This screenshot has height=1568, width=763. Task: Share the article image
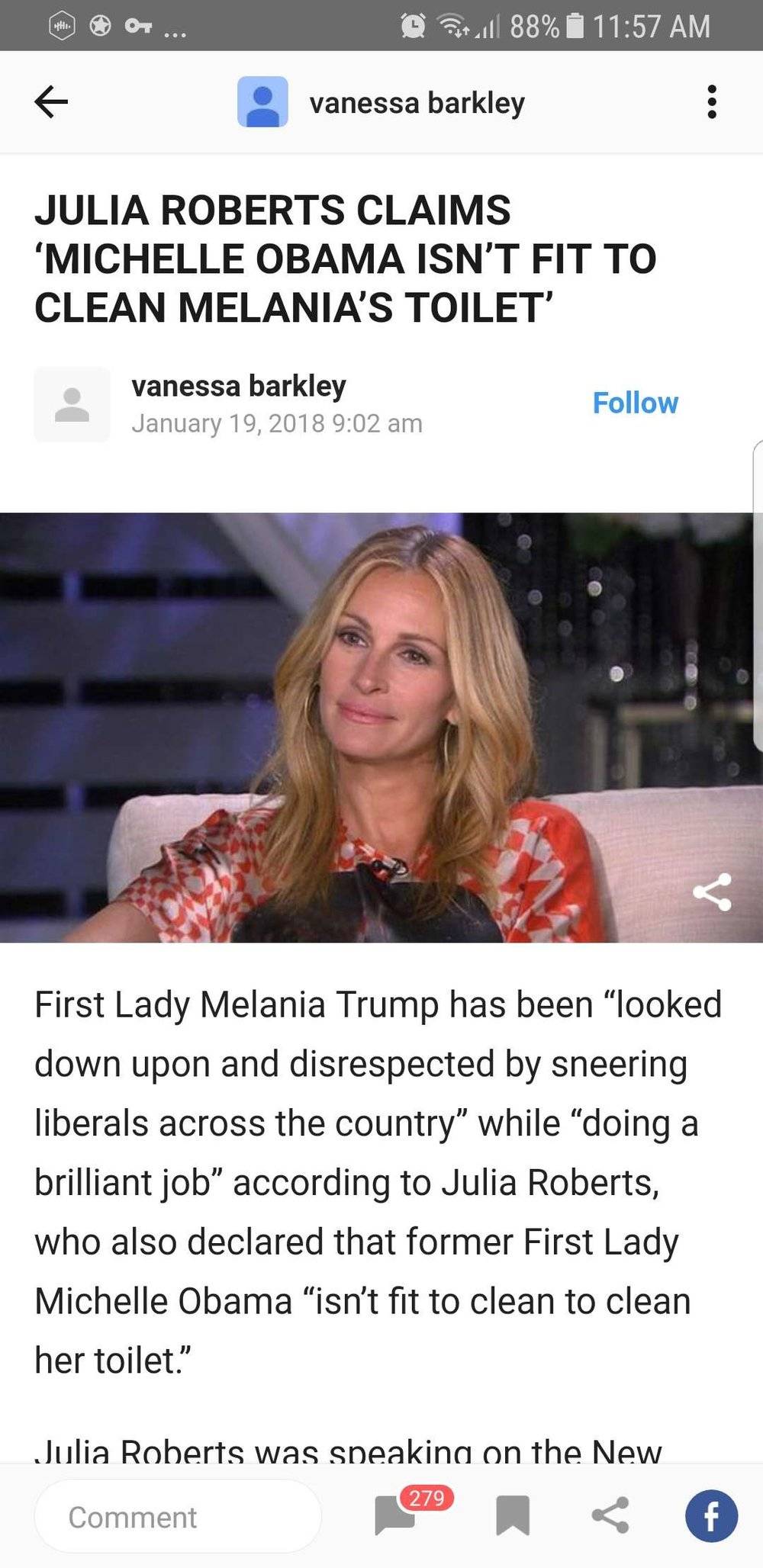[712, 892]
